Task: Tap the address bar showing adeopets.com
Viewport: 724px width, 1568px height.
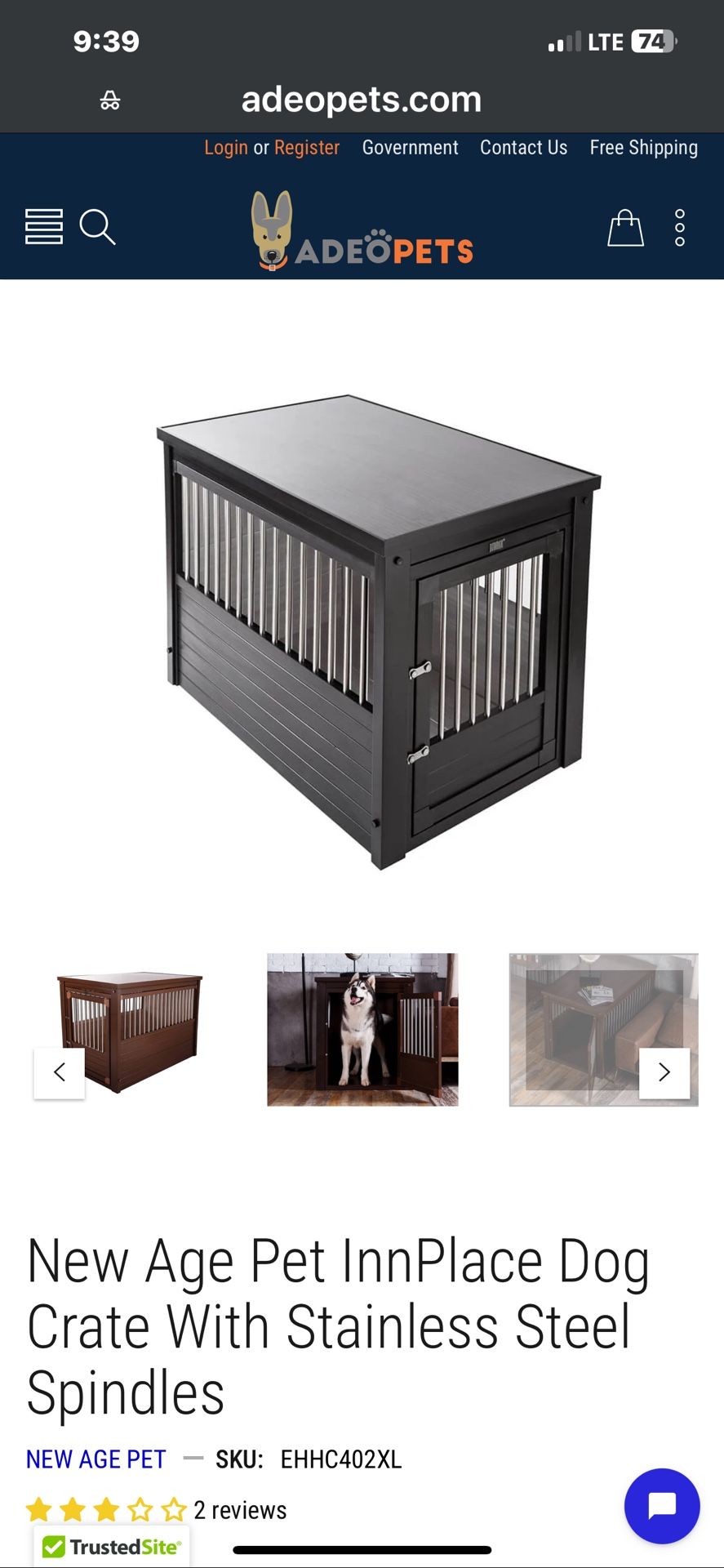Action: 362,99
